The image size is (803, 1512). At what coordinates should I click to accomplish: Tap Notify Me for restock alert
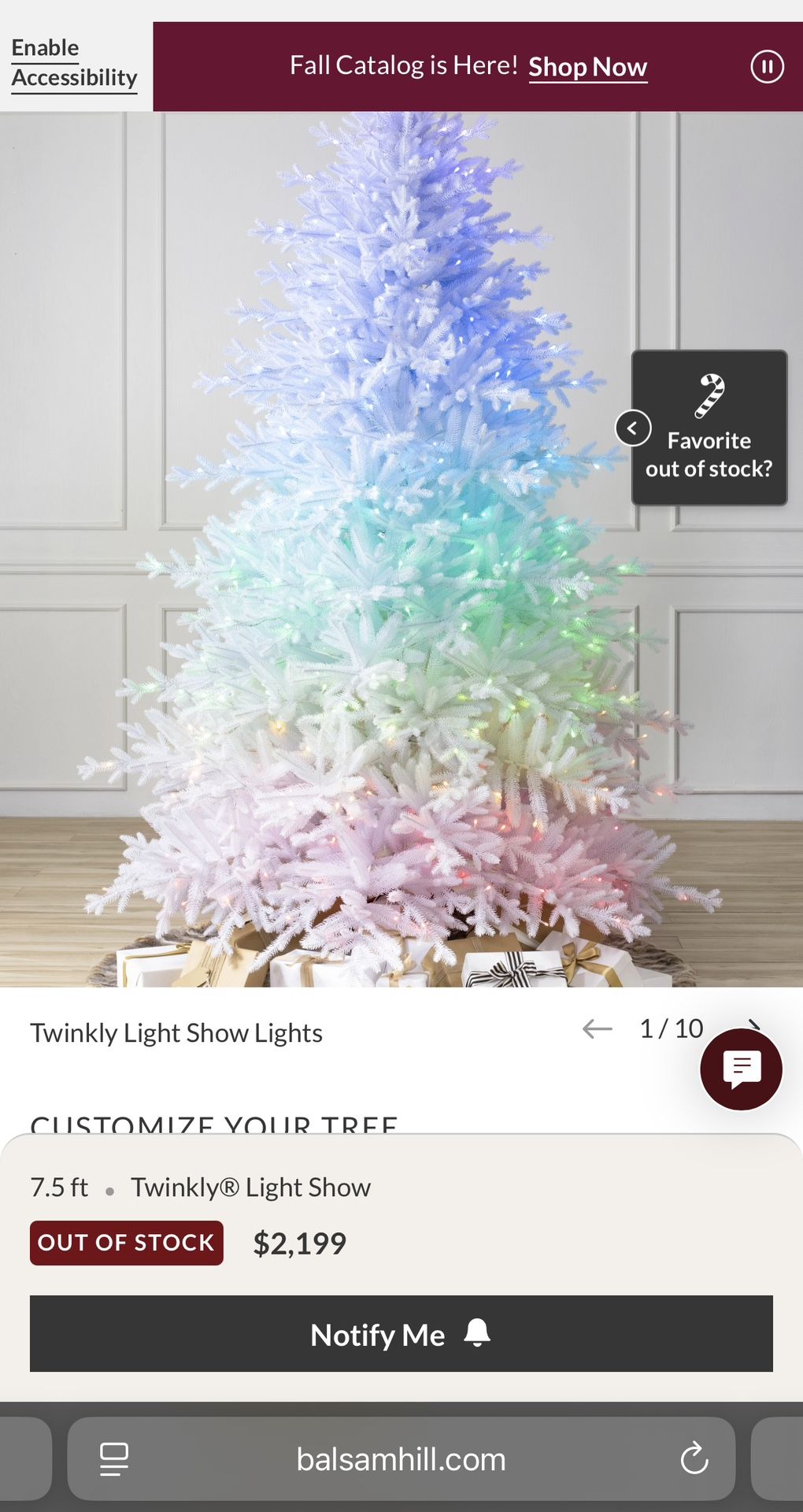pyautogui.click(x=401, y=1334)
